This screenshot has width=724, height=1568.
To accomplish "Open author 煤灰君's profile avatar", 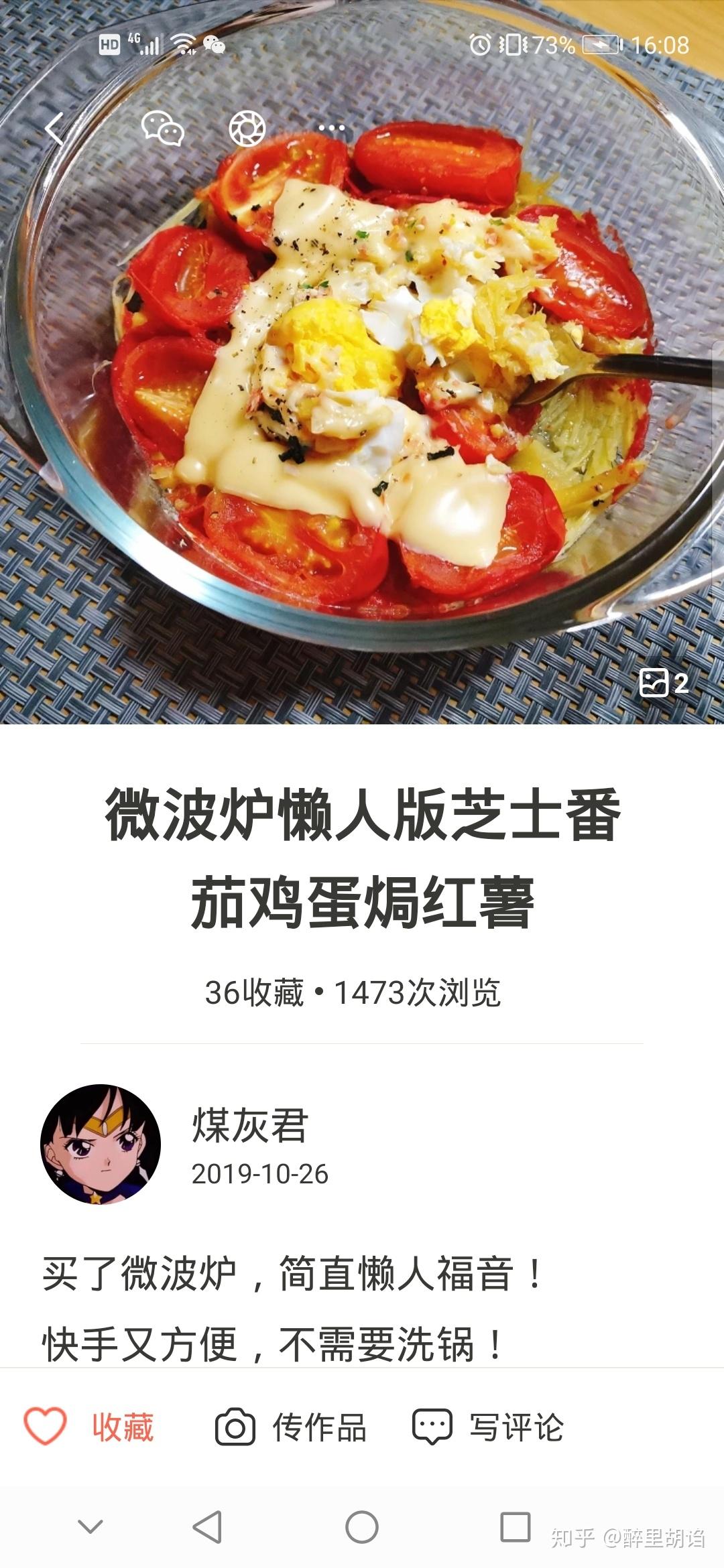I will [101, 1144].
